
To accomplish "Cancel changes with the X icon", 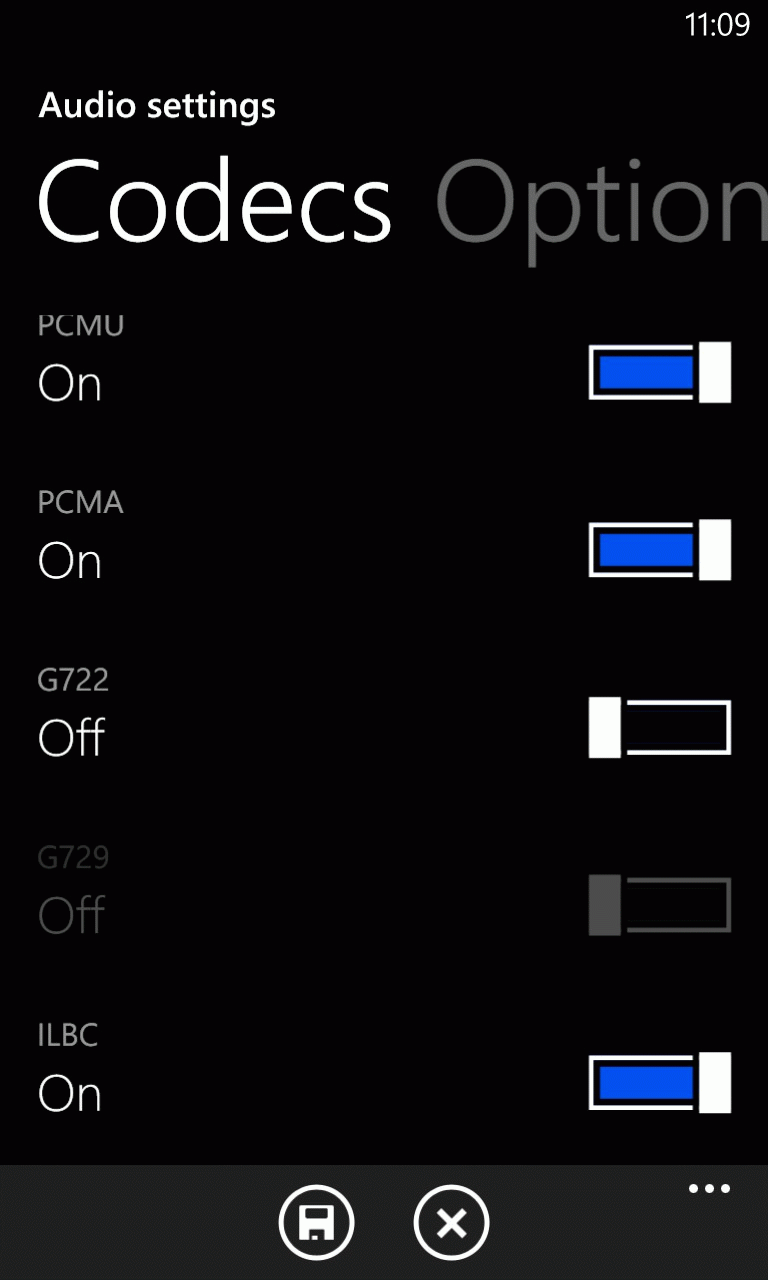I will pyautogui.click(x=451, y=1222).
